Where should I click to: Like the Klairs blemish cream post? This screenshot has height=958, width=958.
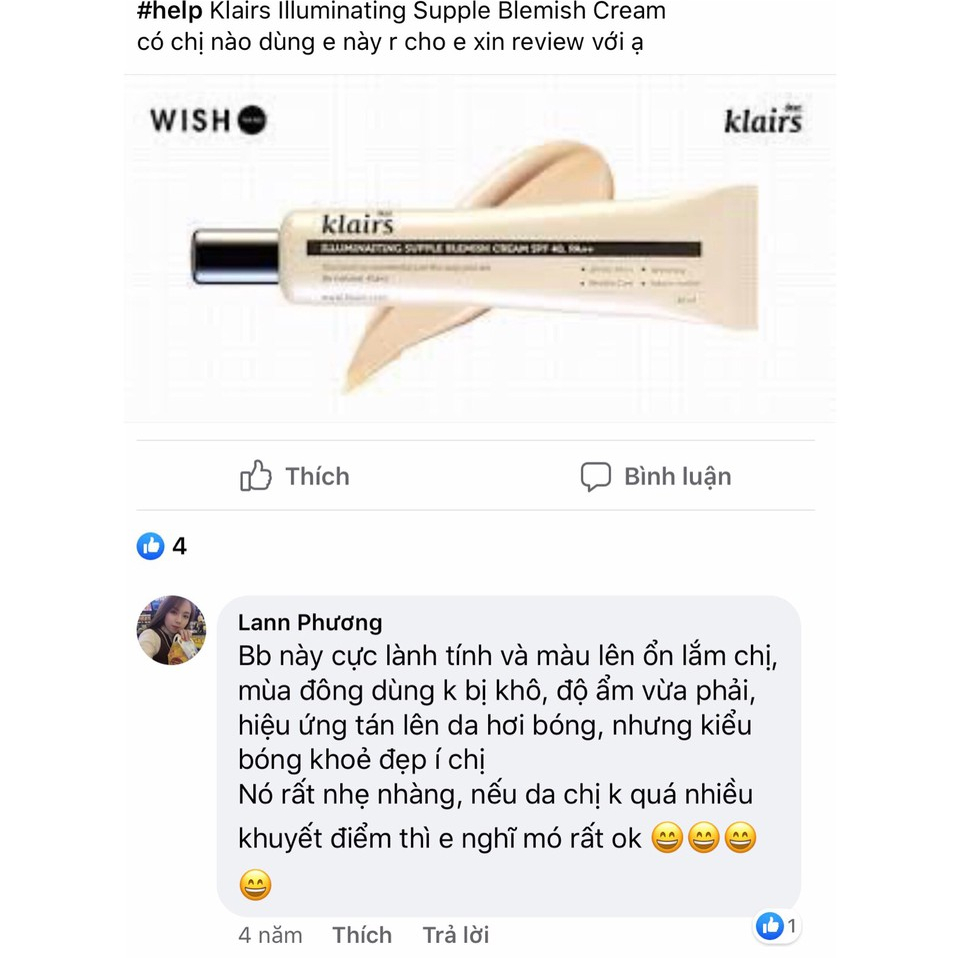(x=295, y=476)
